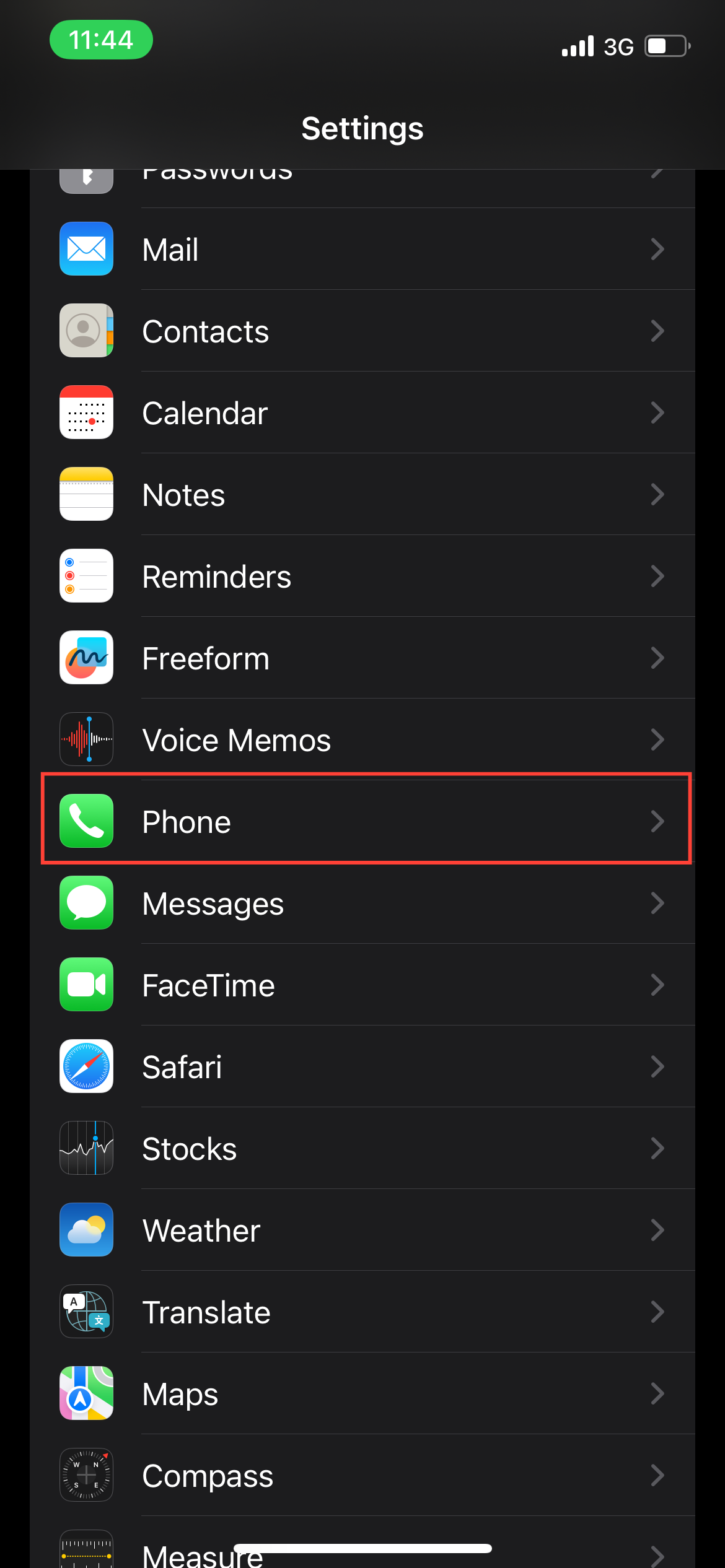Tap the Voice Memos row

[x=362, y=740]
